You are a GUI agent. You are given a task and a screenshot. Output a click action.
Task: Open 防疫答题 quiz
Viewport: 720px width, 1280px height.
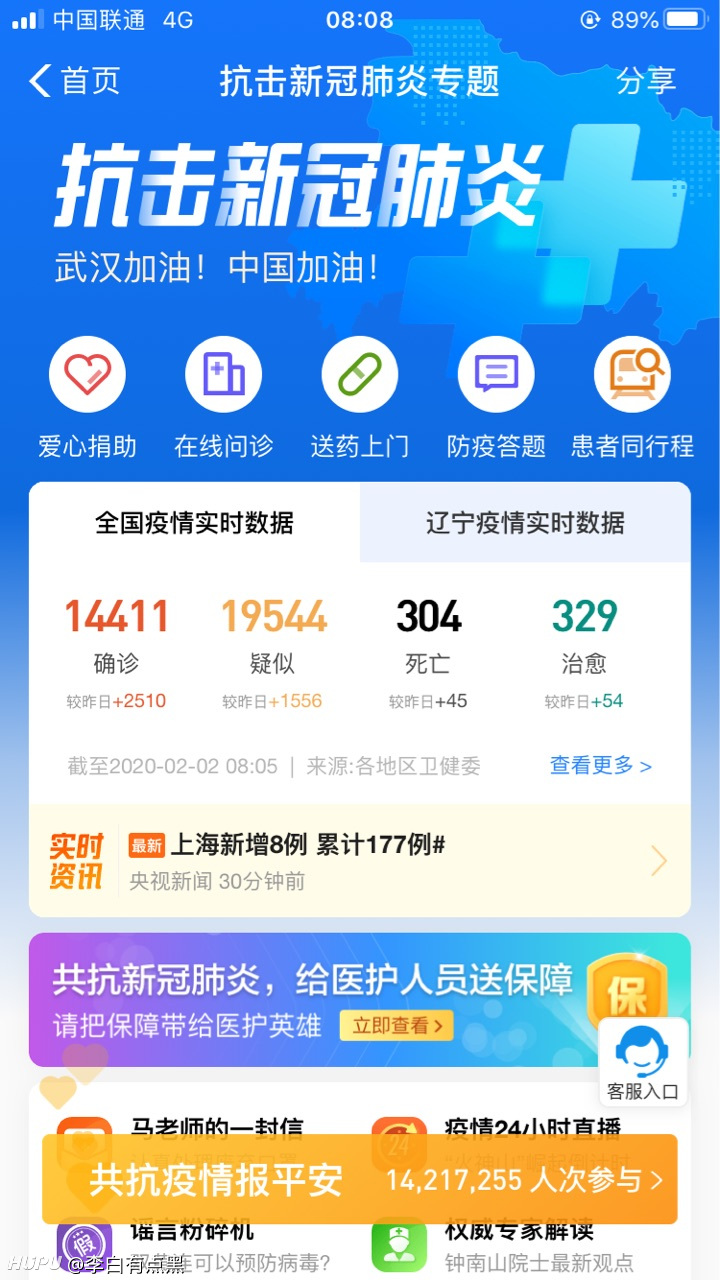[496, 399]
